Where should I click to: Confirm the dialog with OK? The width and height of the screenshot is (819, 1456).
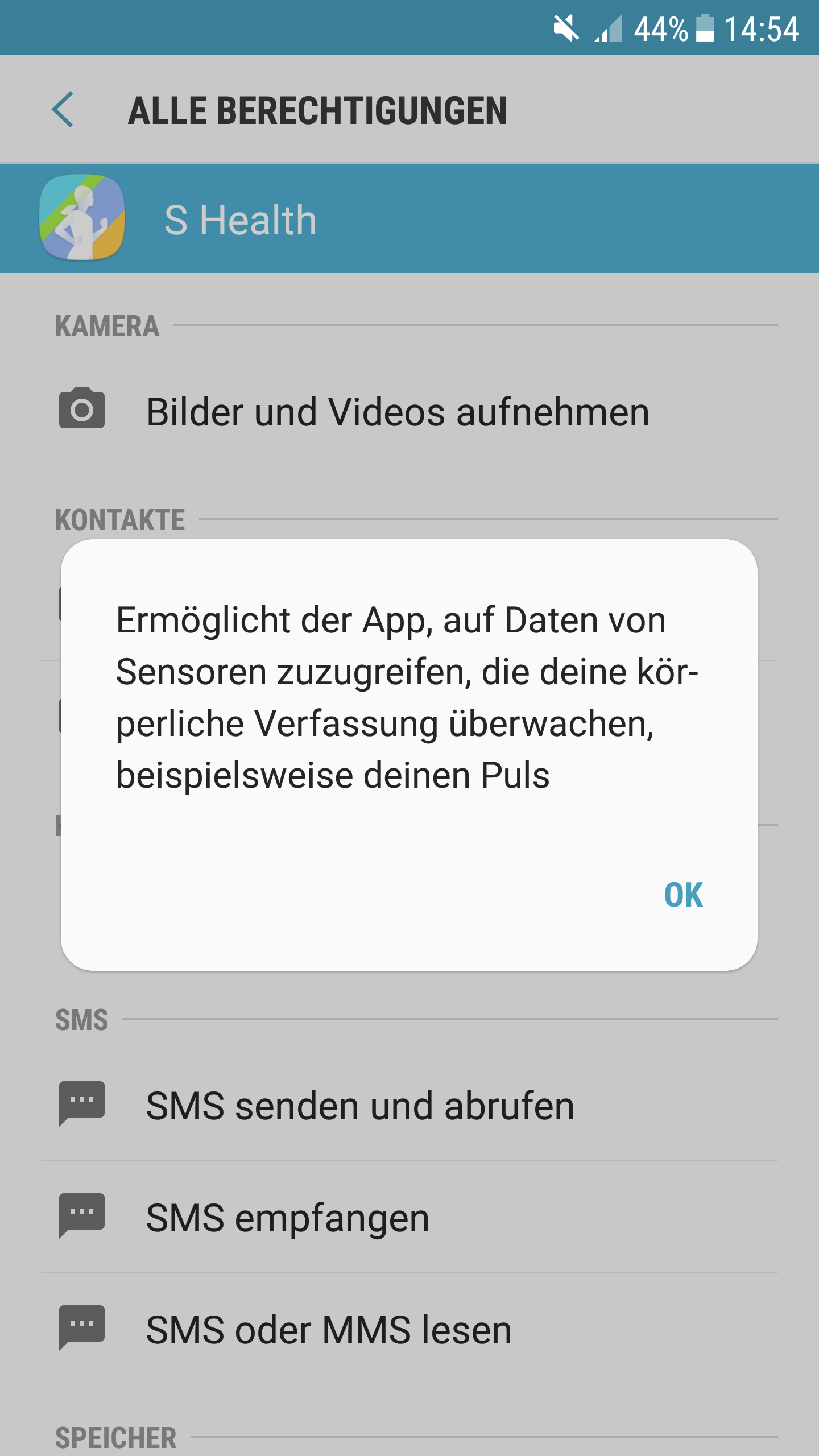[683, 895]
